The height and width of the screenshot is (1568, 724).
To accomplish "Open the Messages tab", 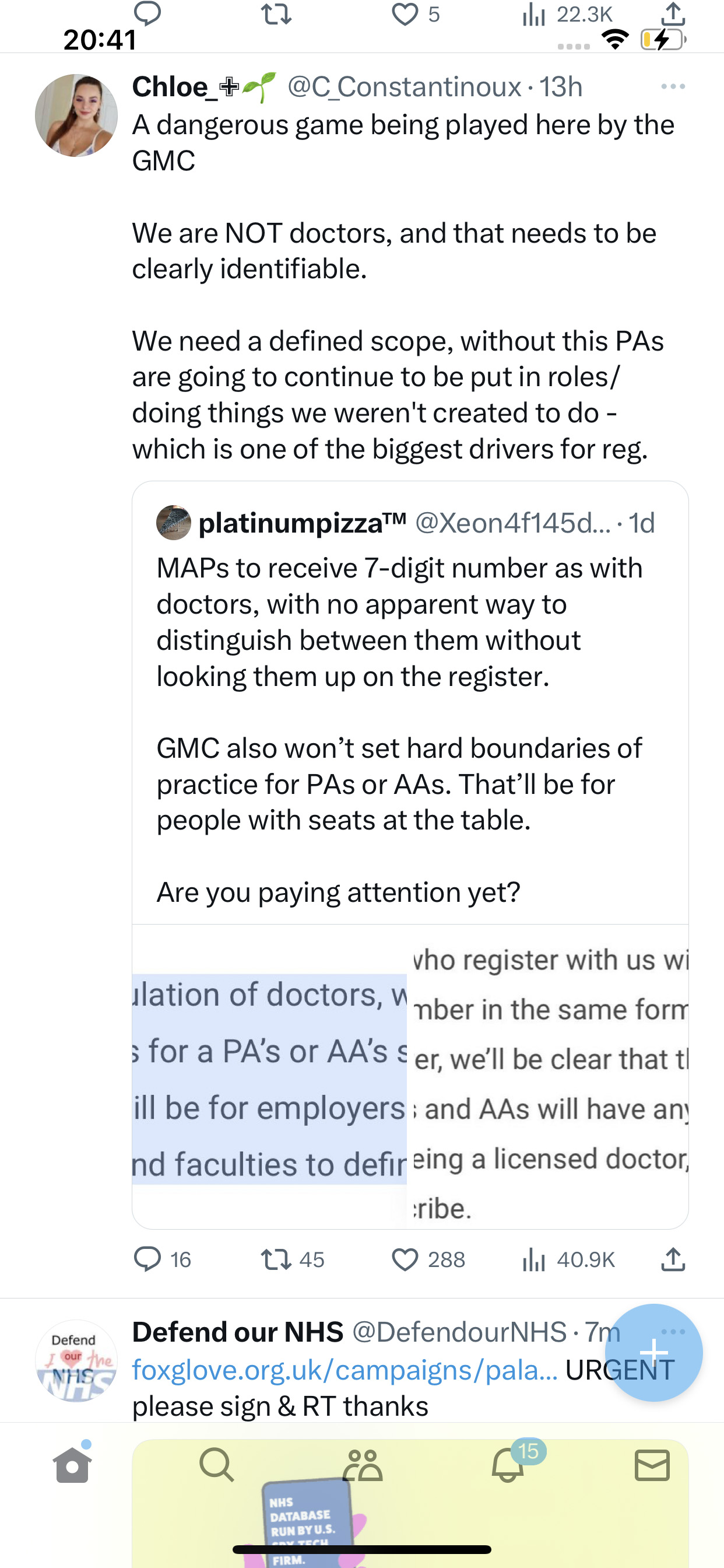I will [652, 1465].
